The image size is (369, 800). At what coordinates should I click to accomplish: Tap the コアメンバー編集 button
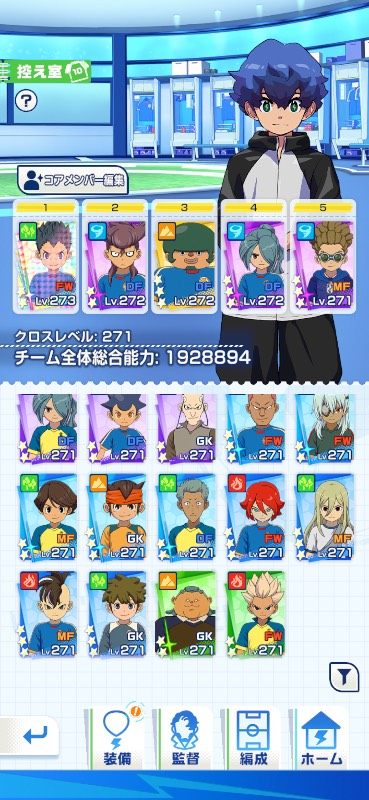pyautogui.click(x=72, y=180)
